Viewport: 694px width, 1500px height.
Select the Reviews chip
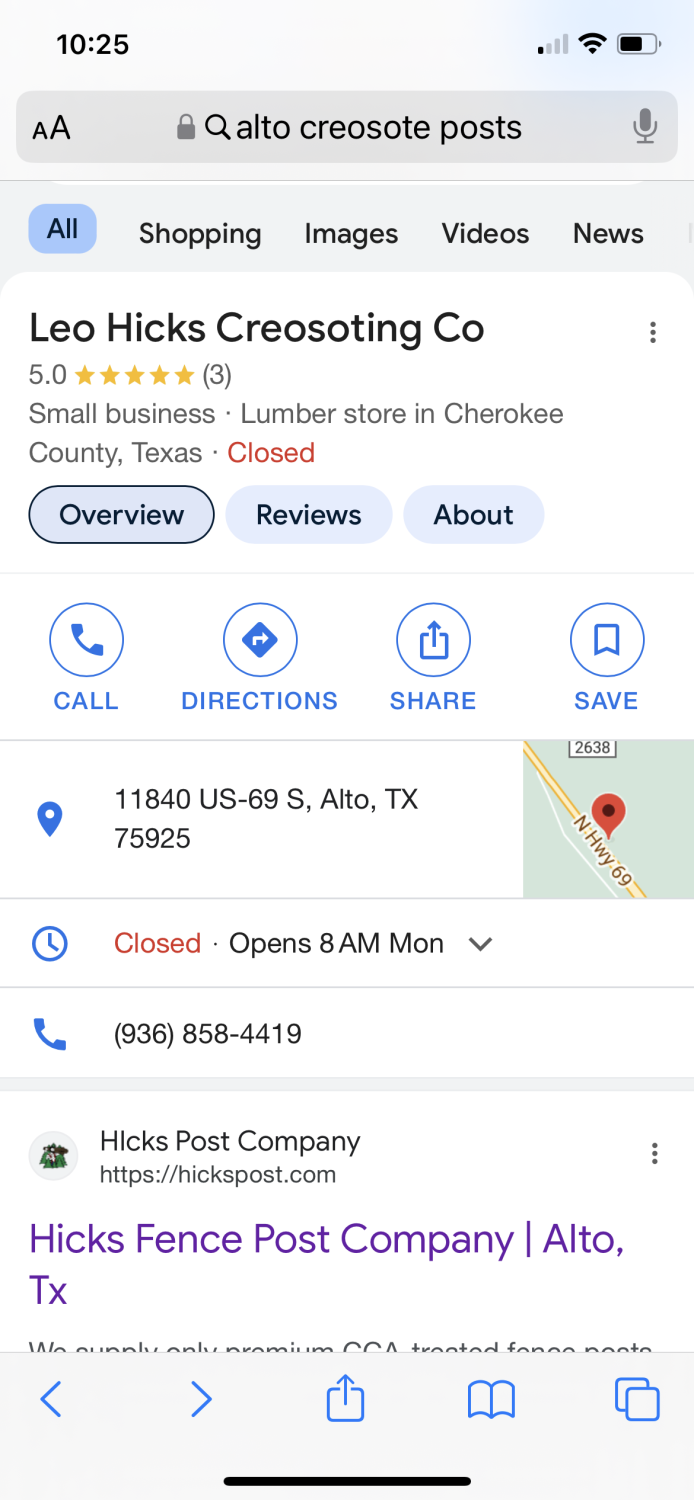point(308,515)
